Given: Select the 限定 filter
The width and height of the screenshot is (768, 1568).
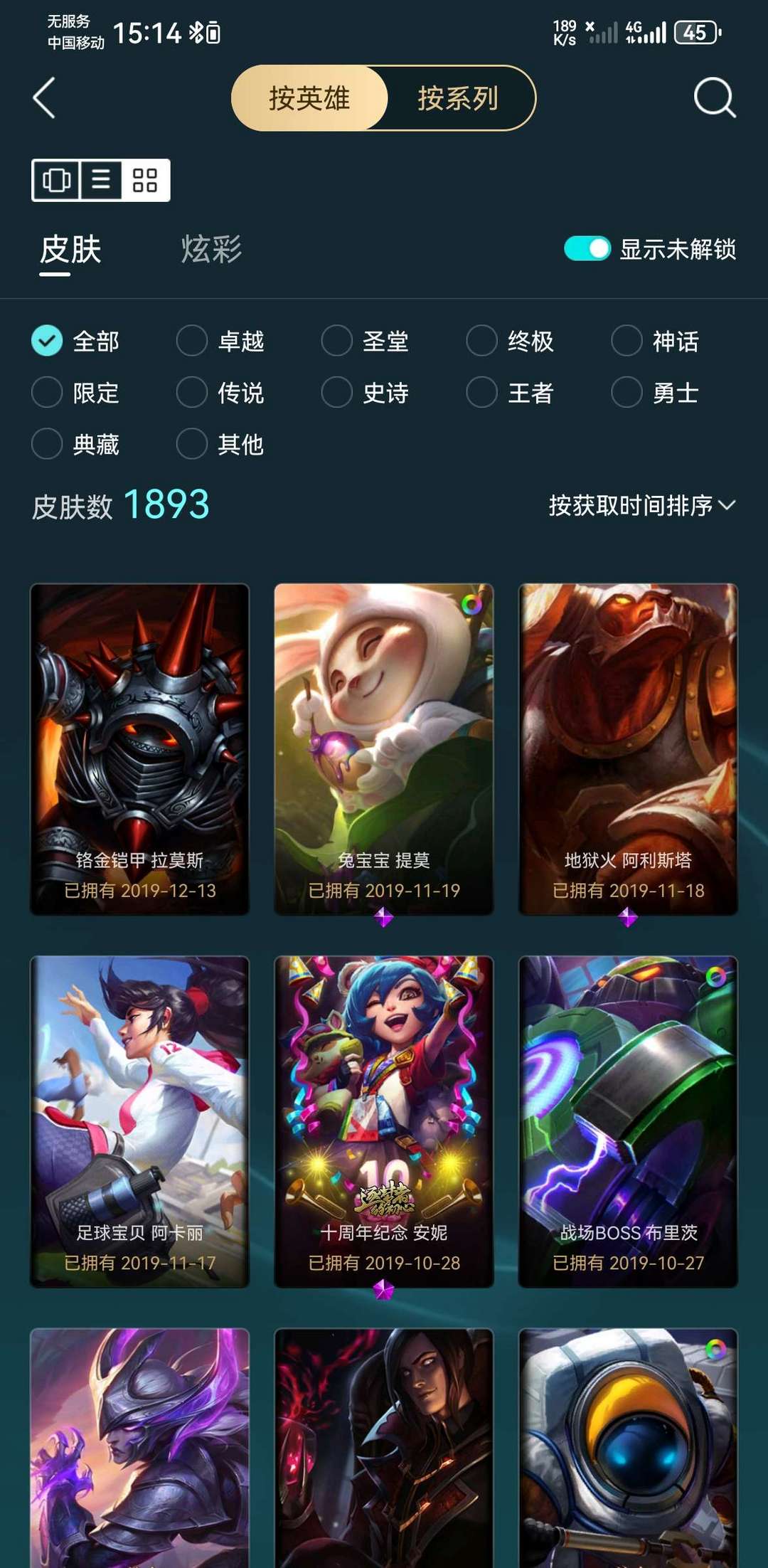Looking at the screenshot, I should click(75, 393).
